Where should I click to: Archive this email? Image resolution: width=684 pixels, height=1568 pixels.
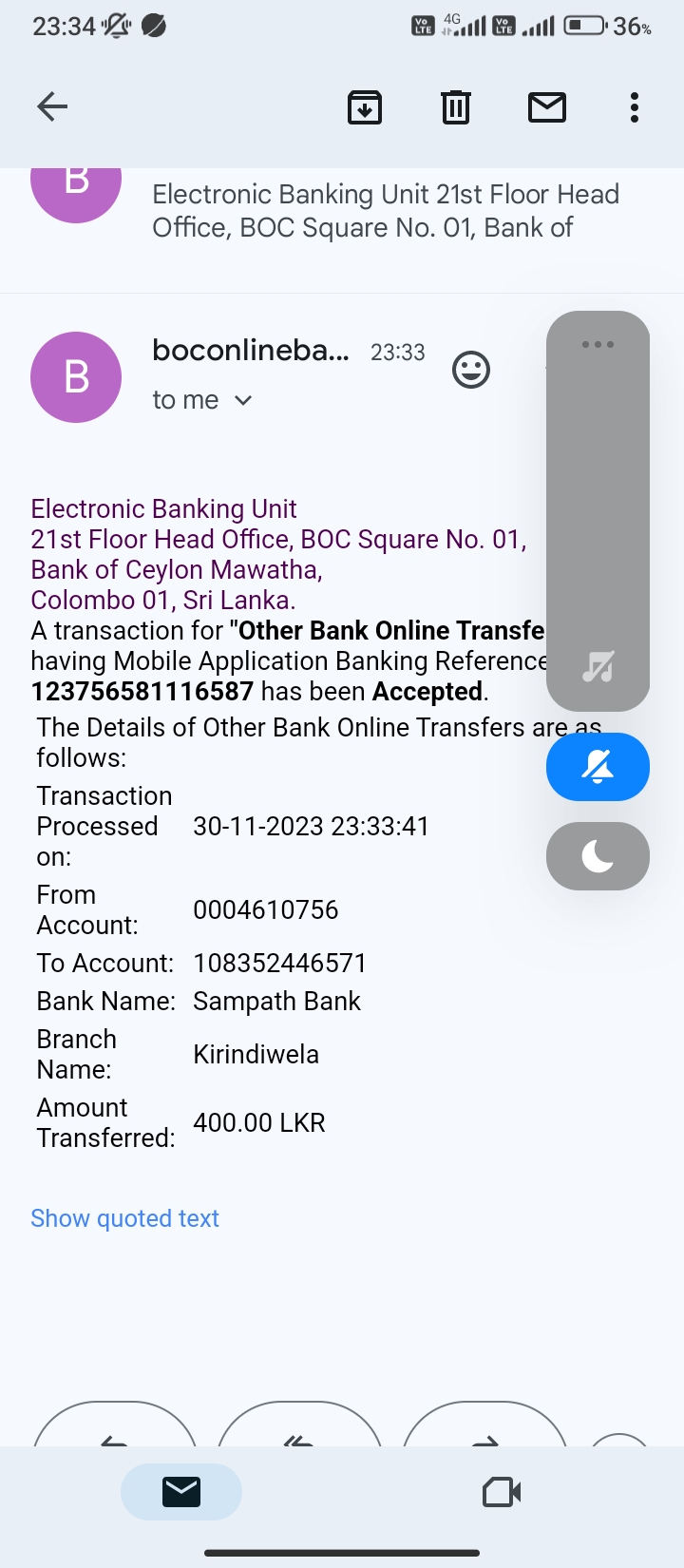[x=365, y=107]
